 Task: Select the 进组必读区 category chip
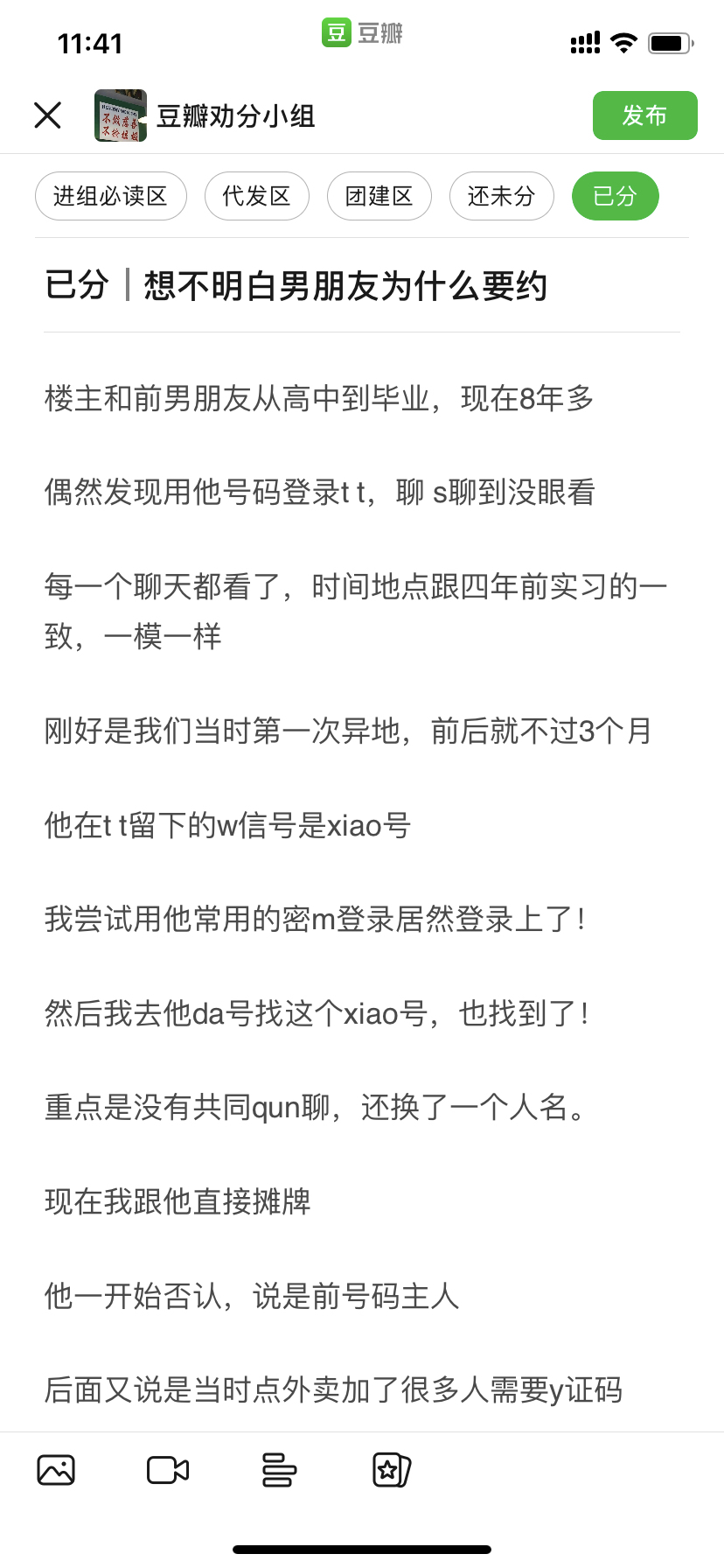111,196
